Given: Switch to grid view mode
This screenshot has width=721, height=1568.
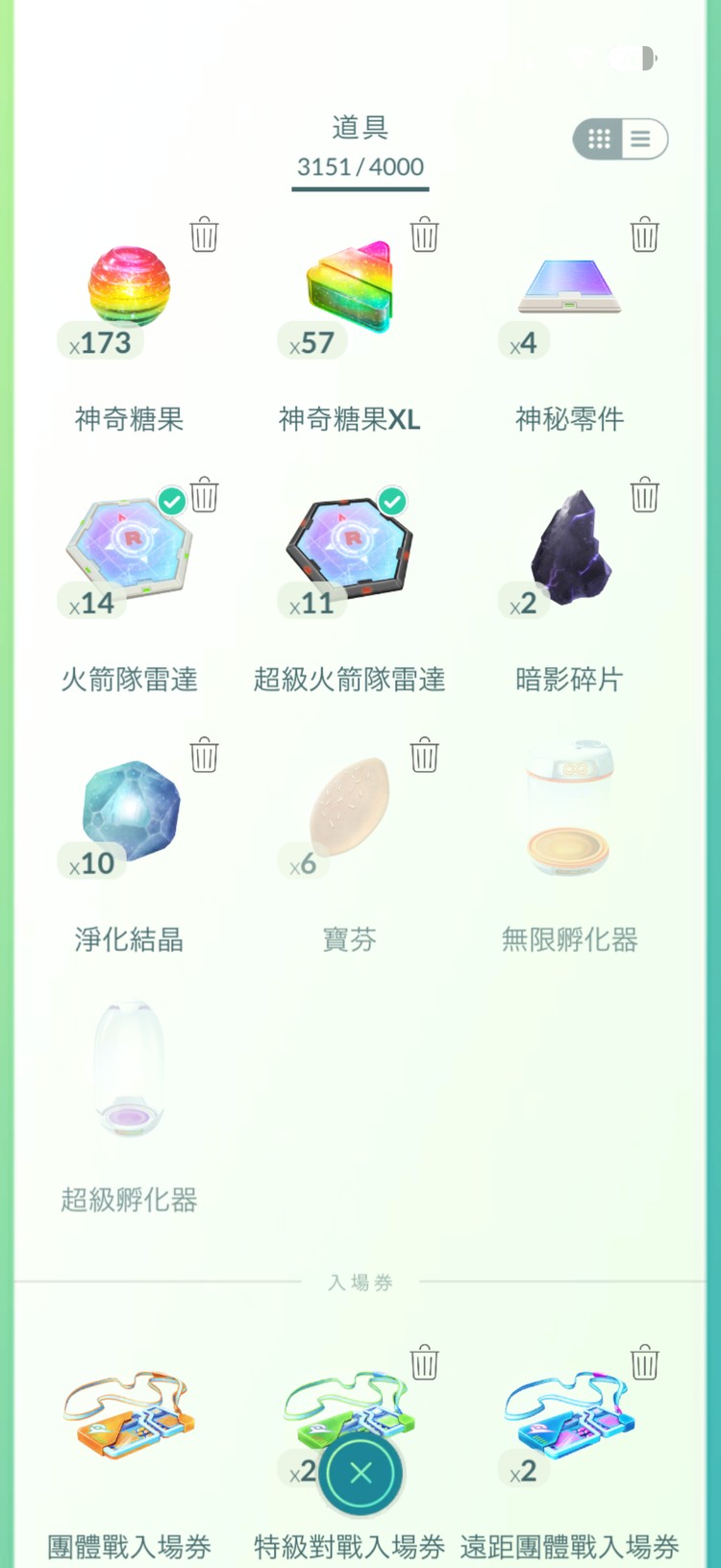Looking at the screenshot, I should click(x=598, y=138).
